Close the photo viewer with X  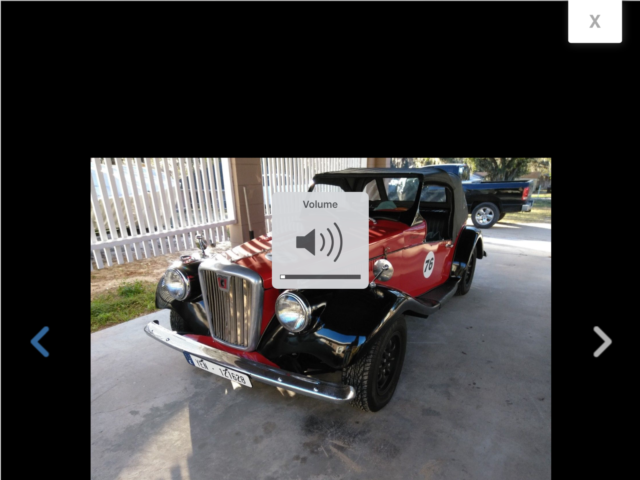tap(594, 21)
